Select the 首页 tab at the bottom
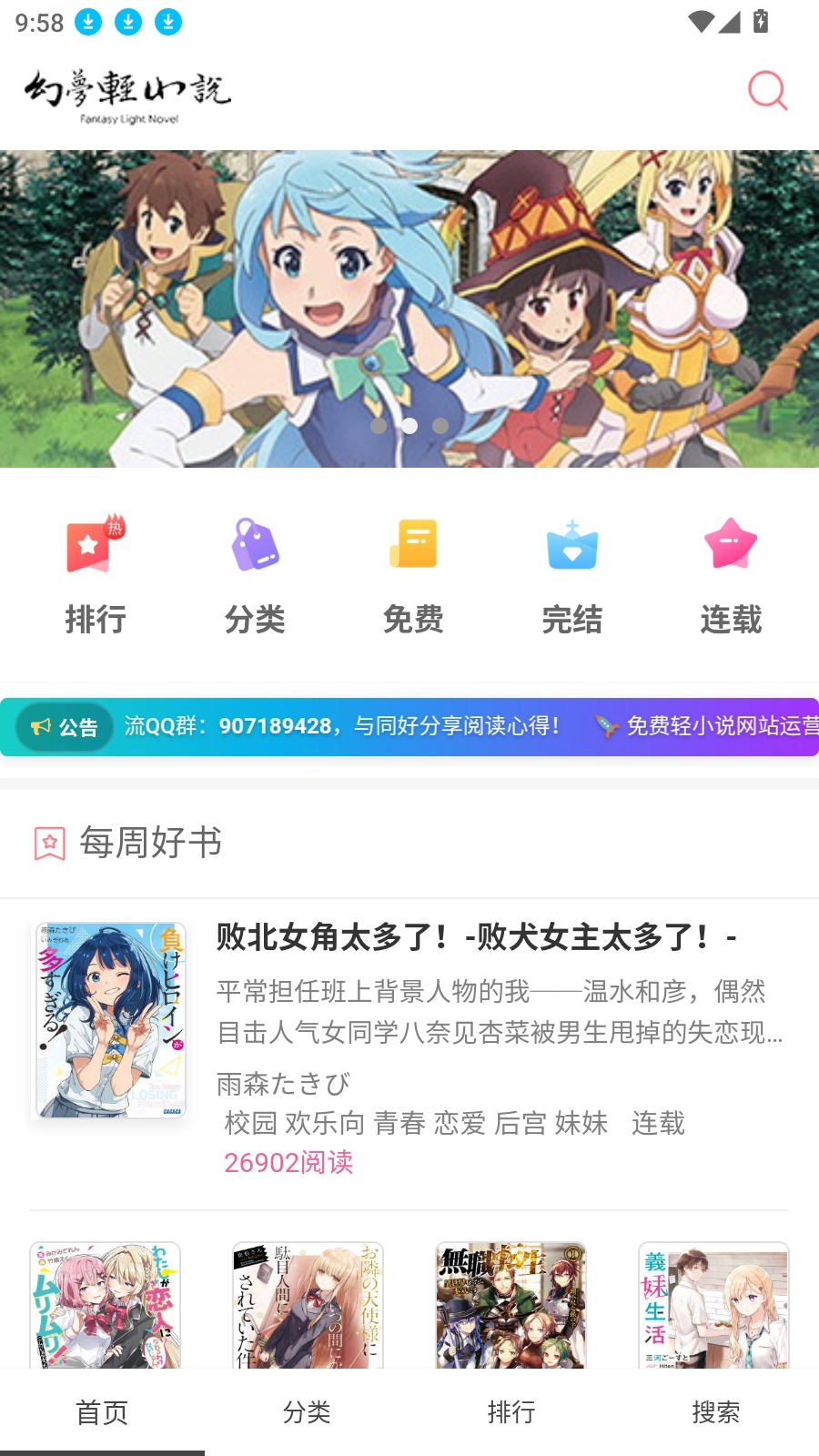The height and width of the screenshot is (1456, 819). (x=102, y=1411)
